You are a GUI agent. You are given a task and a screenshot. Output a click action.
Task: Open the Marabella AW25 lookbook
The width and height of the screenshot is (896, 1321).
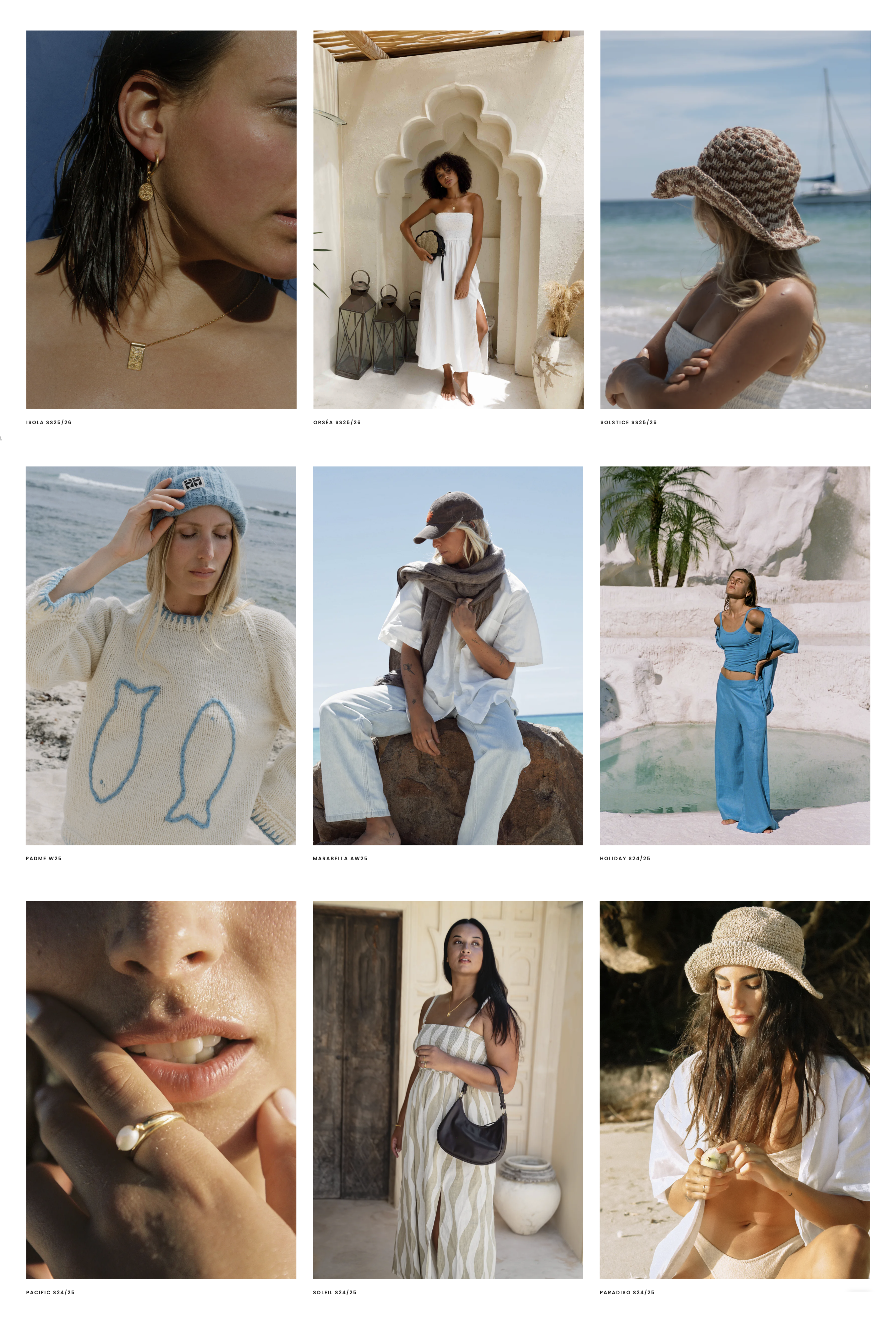click(448, 656)
